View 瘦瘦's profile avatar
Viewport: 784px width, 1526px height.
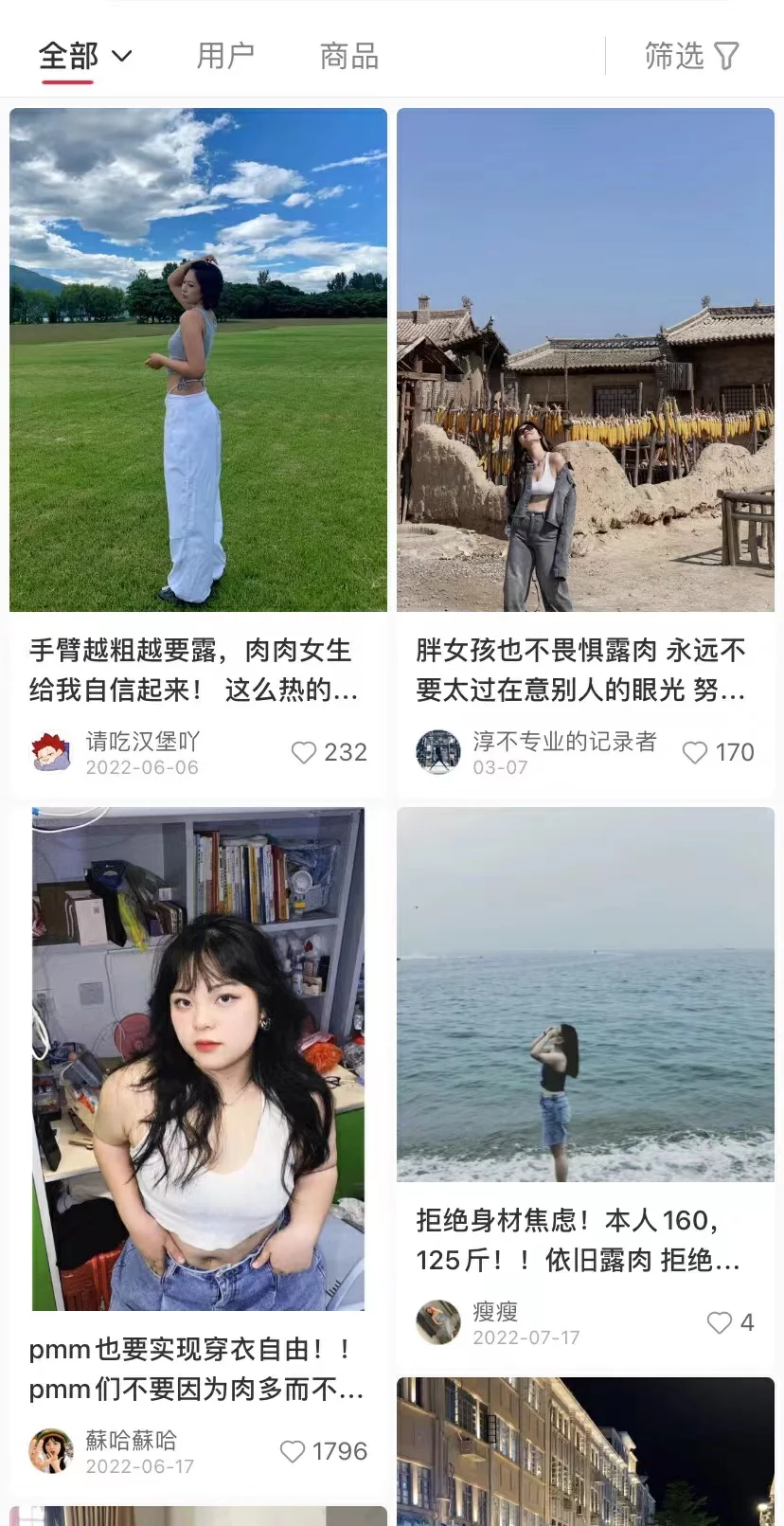click(x=438, y=1322)
